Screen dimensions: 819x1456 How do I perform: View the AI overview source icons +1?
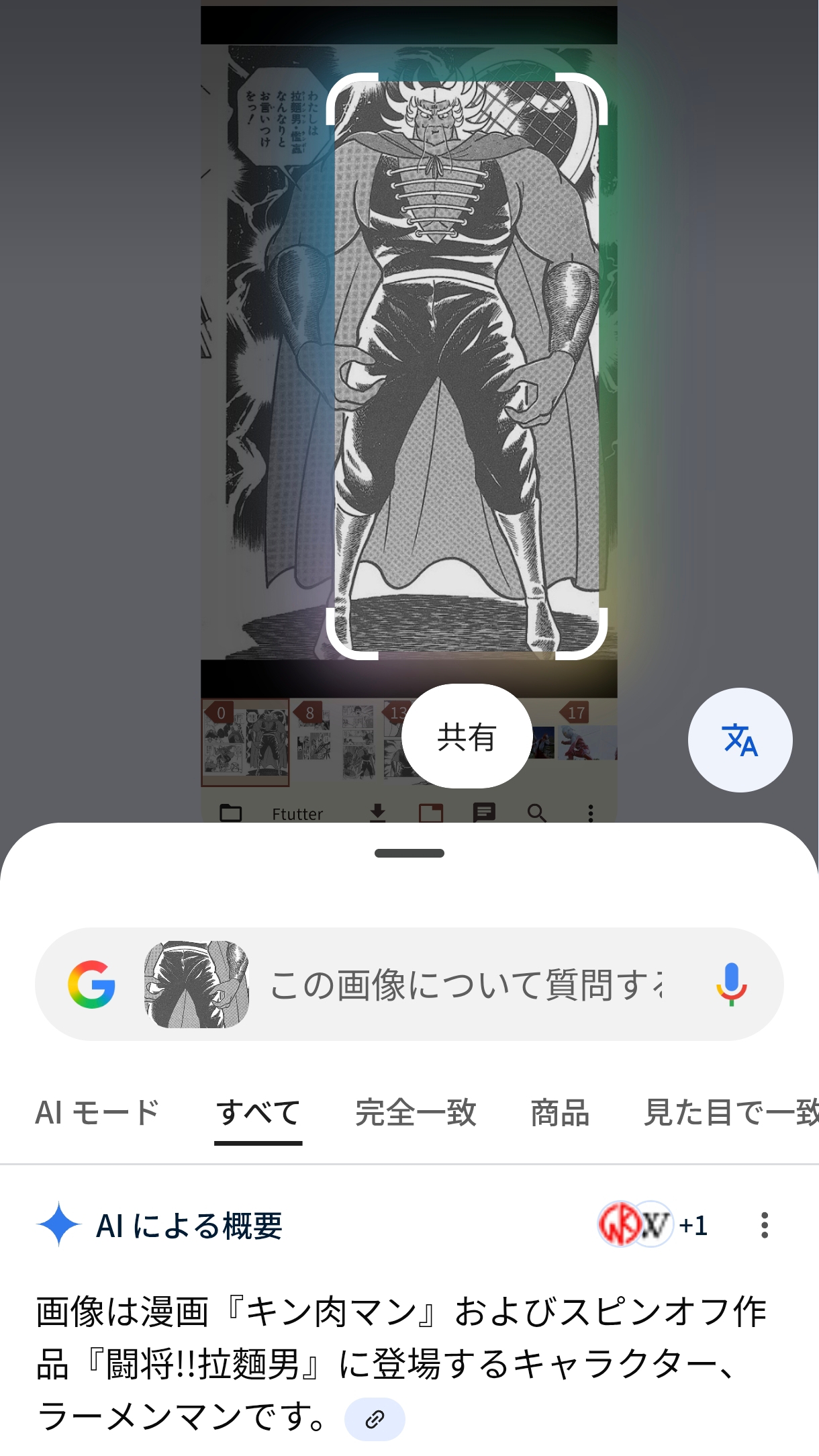point(653,1225)
